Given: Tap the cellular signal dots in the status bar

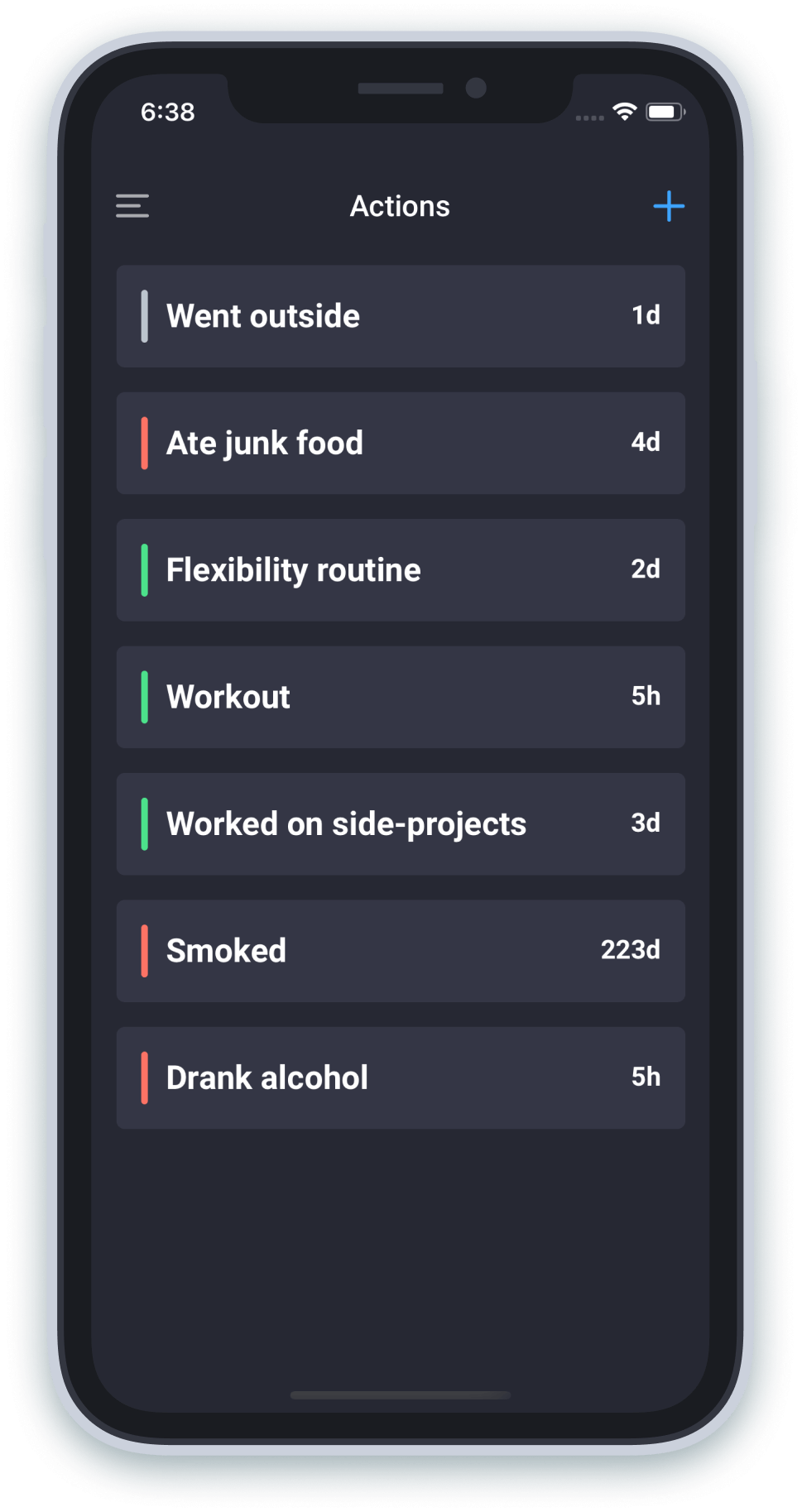Looking at the screenshot, I should (x=588, y=118).
